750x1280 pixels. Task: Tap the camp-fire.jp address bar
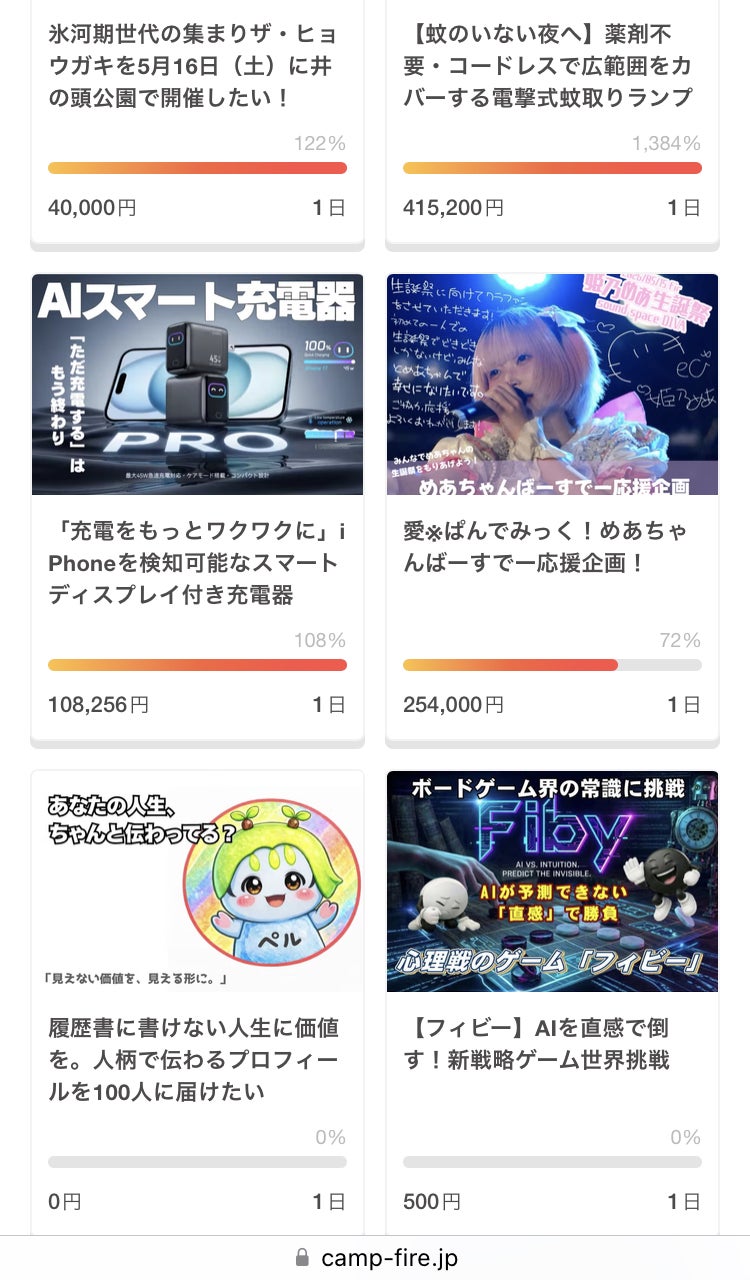pyautogui.click(x=375, y=1258)
